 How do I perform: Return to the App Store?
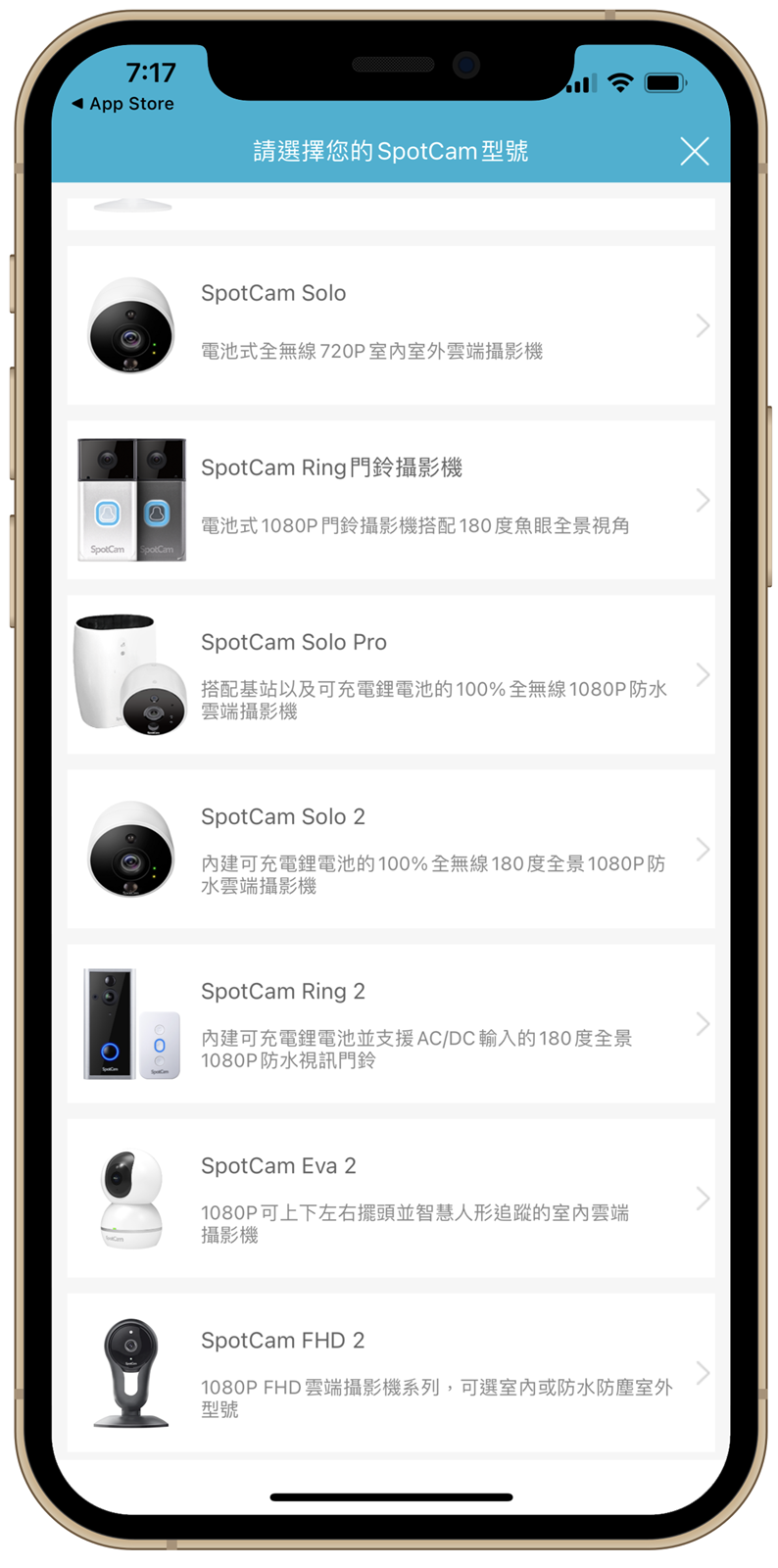123,104
